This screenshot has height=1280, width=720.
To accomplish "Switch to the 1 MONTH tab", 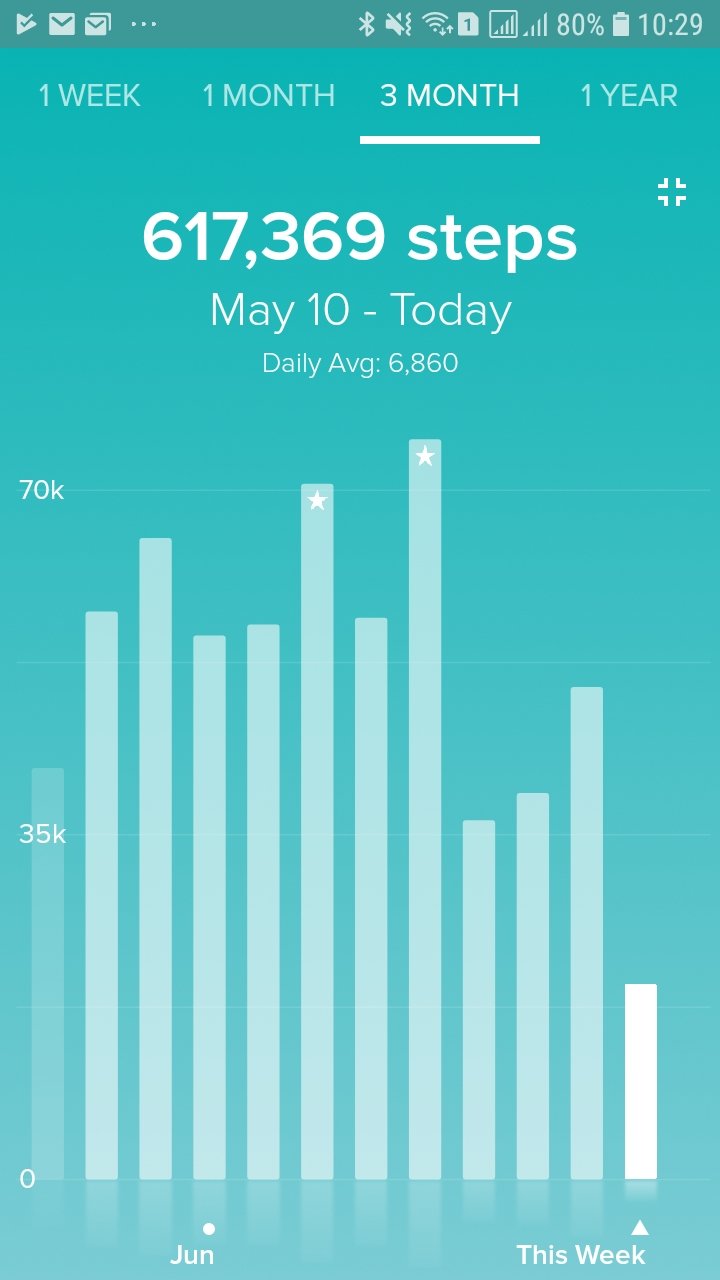I will click(x=268, y=96).
